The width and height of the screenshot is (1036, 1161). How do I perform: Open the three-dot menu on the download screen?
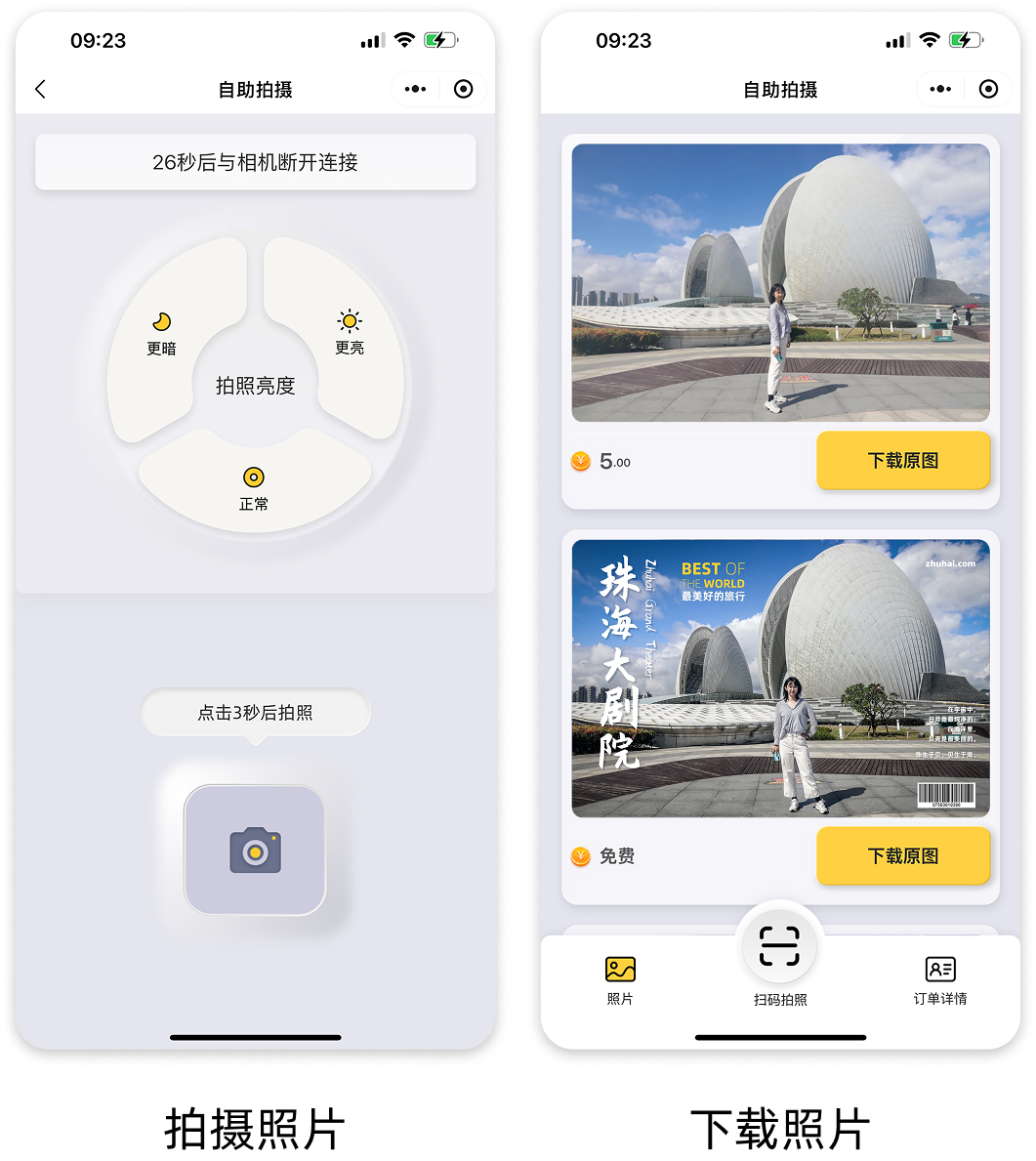[x=939, y=89]
